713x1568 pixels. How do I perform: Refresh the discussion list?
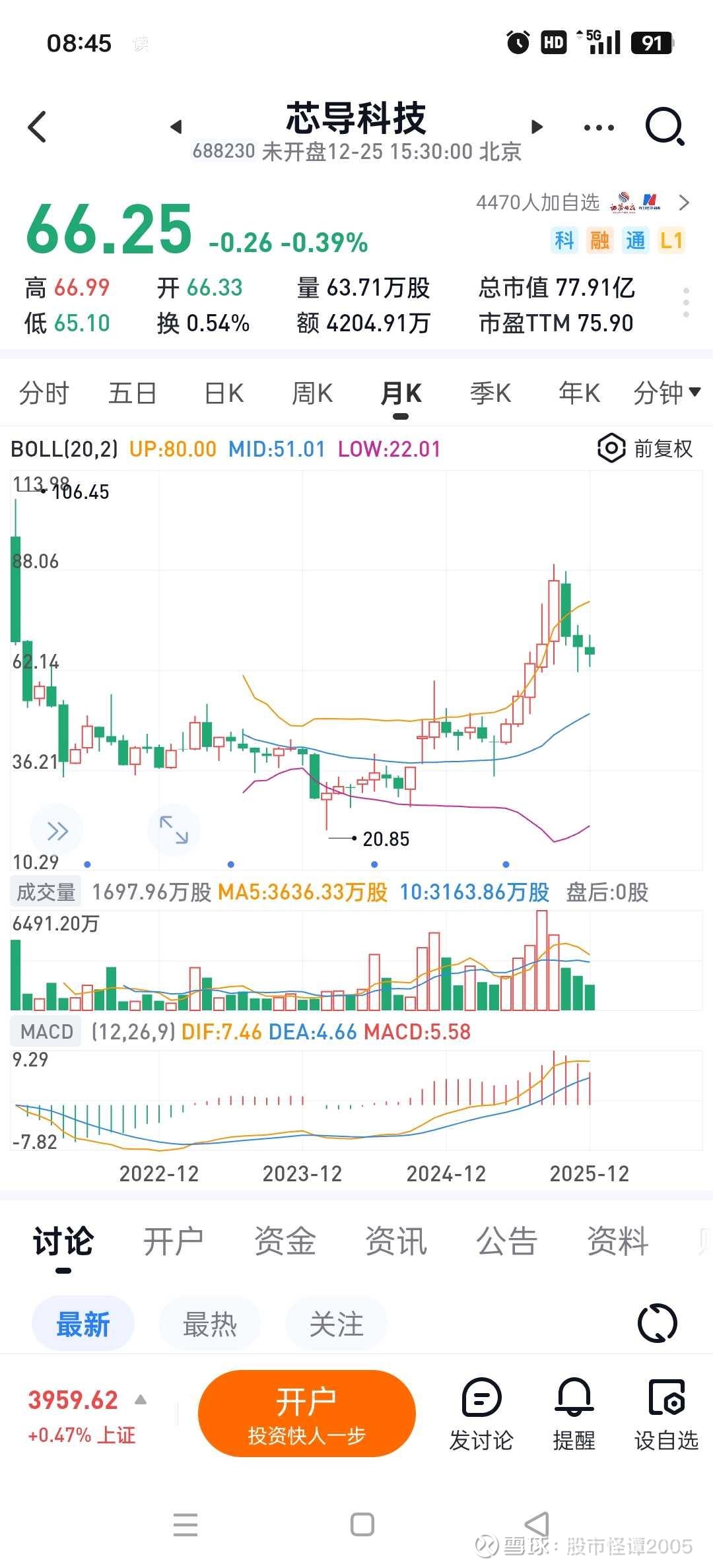tap(658, 1323)
